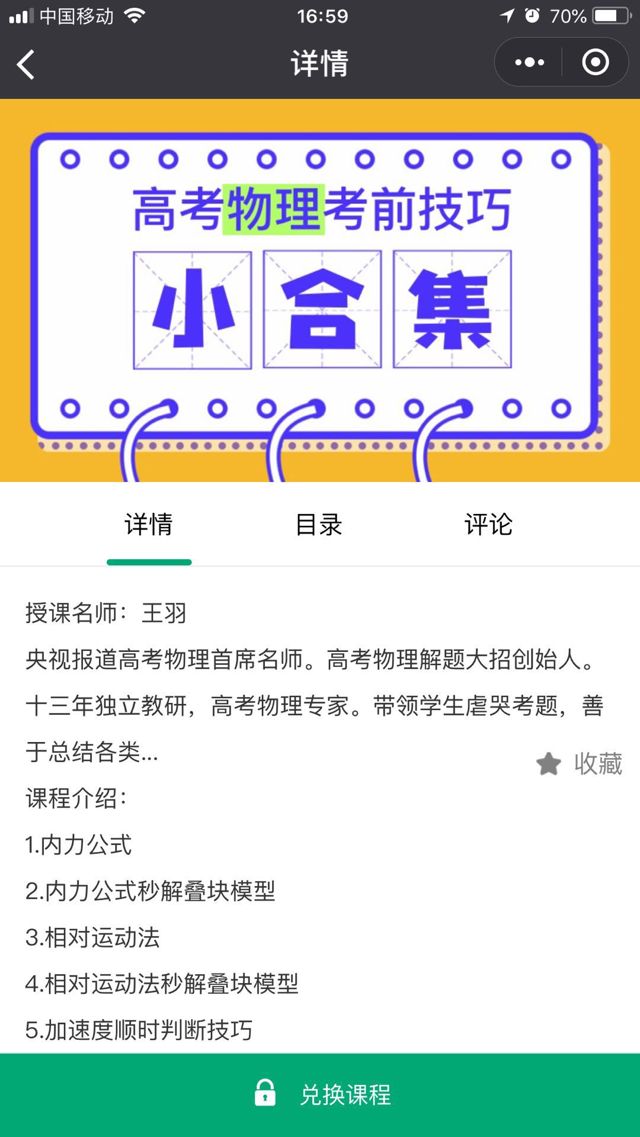The image size is (640, 1137).
Task: Go back using the top-left arrow
Action: coord(27,65)
